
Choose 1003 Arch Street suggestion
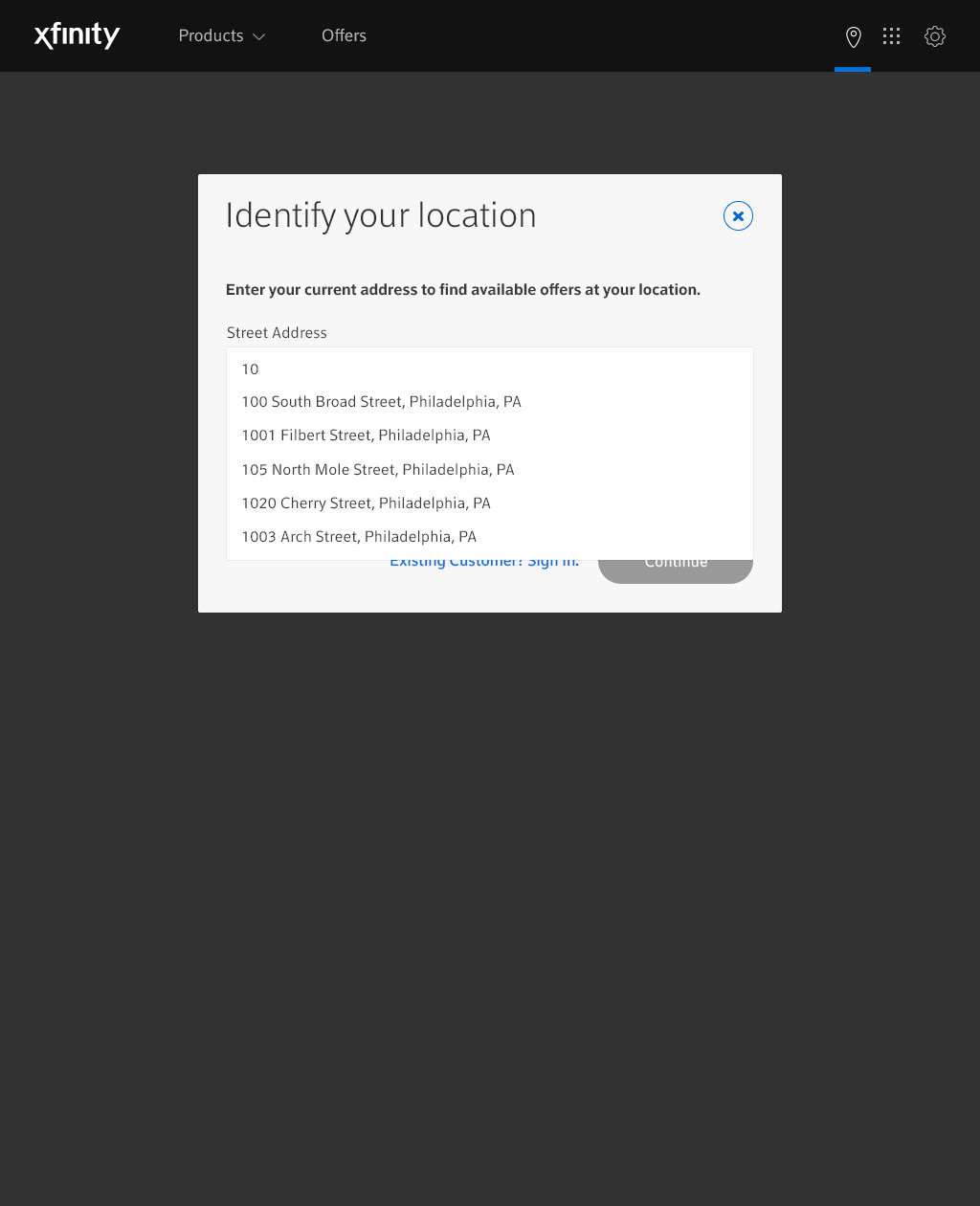[490, 537]
